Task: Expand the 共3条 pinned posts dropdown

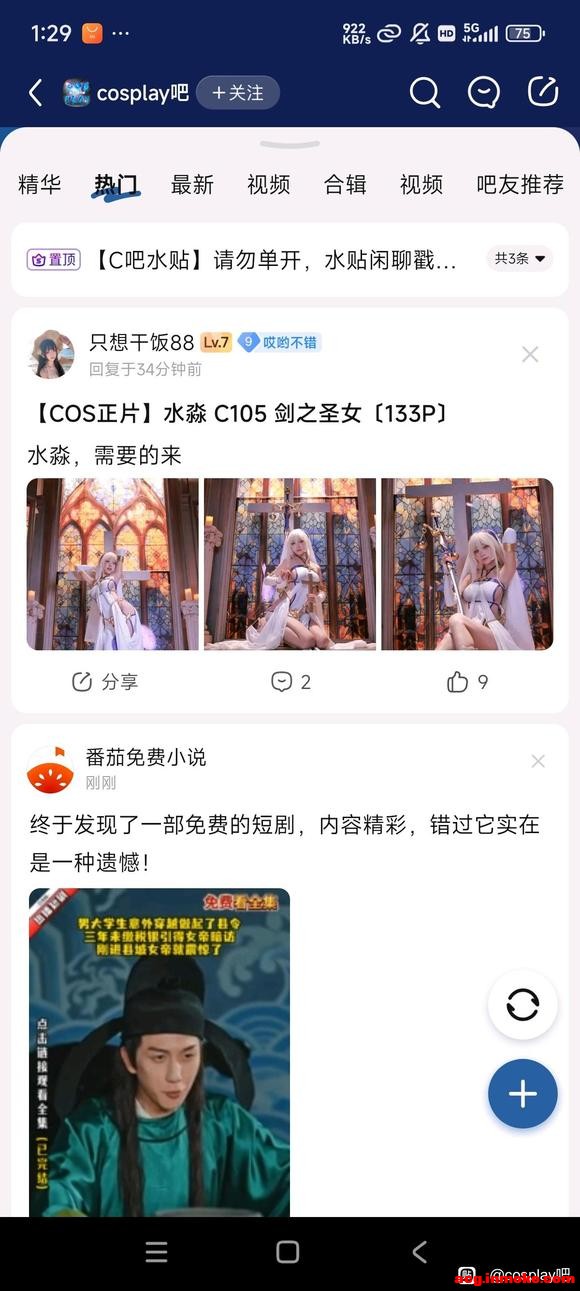Action: coord(520,259)
